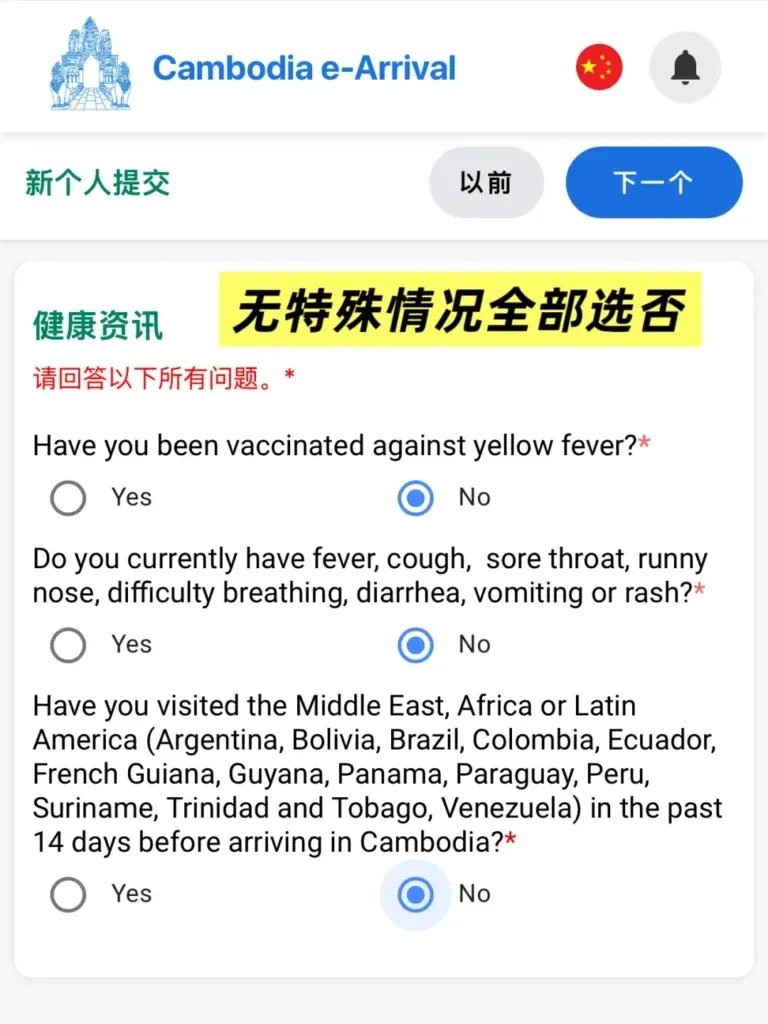The width and height of the screenshot is (768, 1024).
Task: Mark Yes for visiting Middle East, Africa
Action: (68, 894)
